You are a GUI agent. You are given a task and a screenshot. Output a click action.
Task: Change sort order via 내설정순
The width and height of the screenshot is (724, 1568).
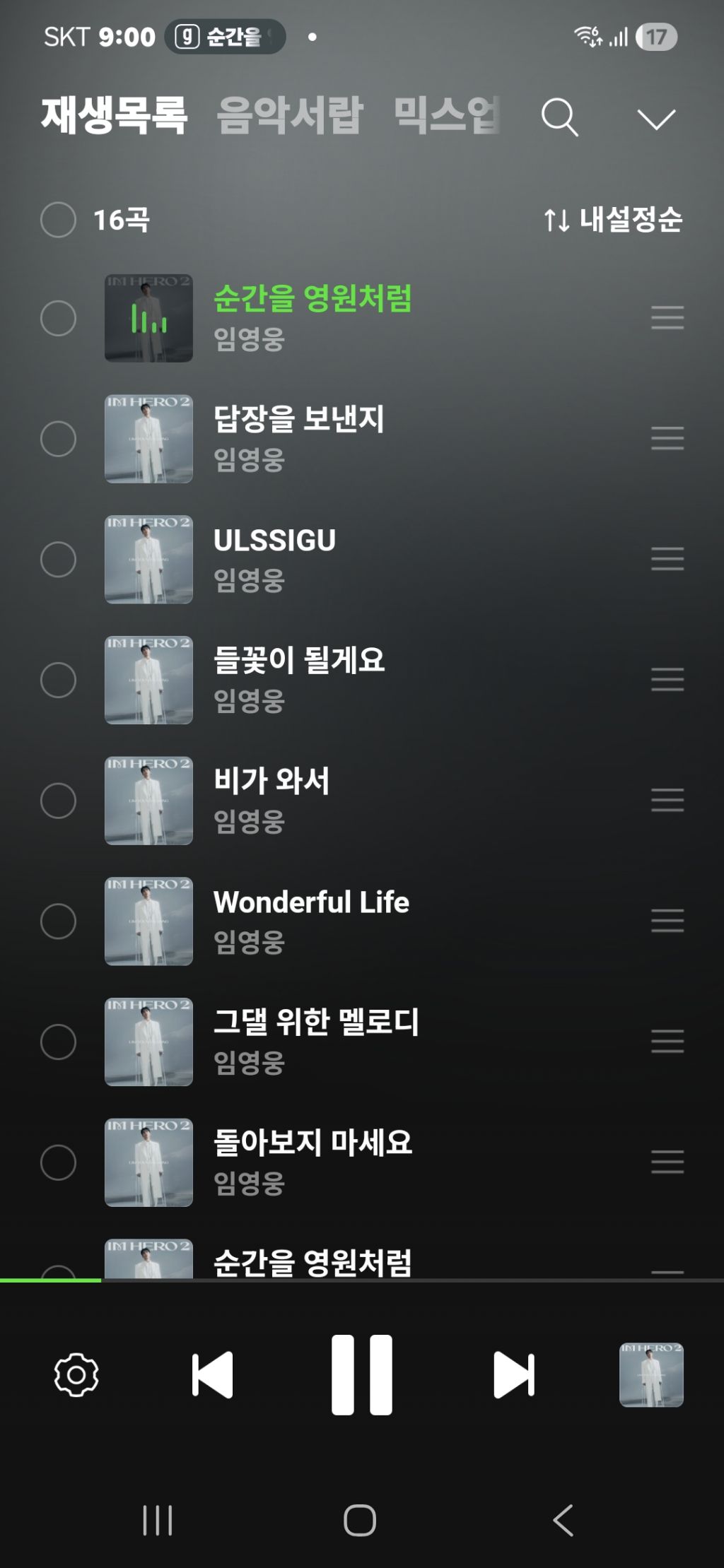[x=613, y=220]
